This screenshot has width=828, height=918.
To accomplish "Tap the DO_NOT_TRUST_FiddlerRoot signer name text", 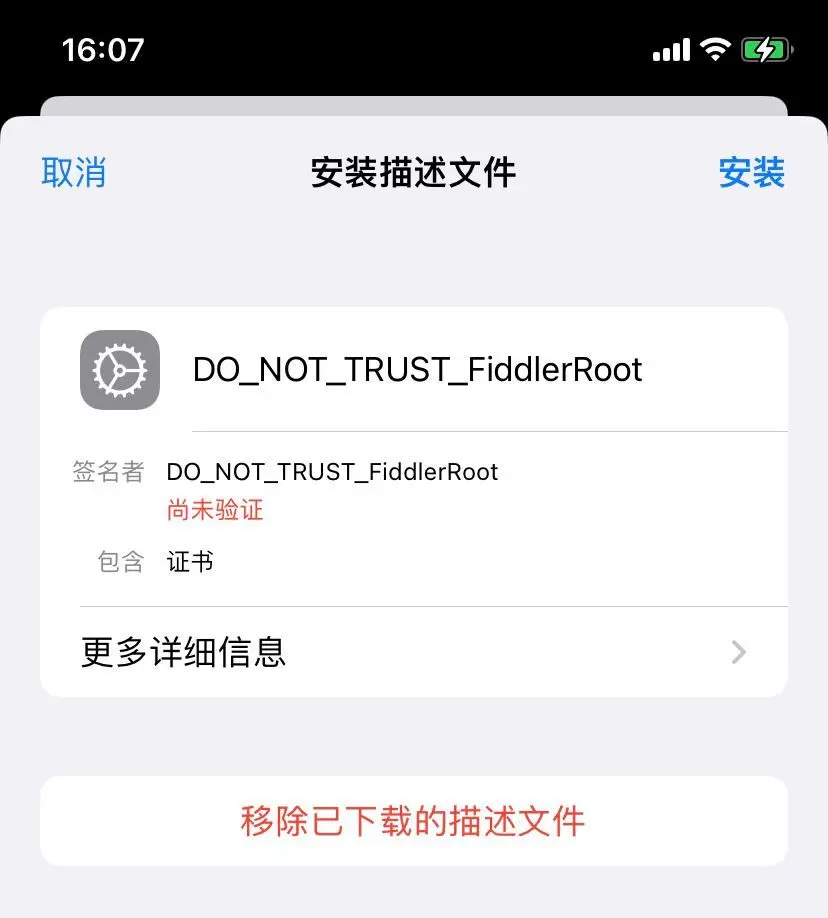I will (333, 471).
